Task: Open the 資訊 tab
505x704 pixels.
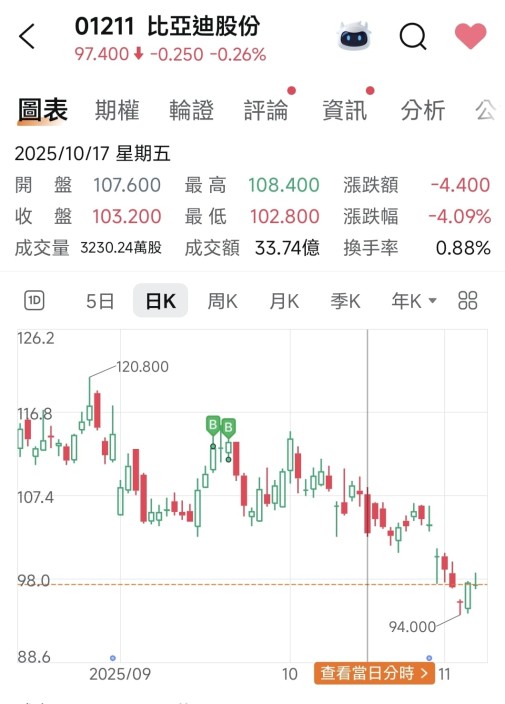Action: click(345, 110)
